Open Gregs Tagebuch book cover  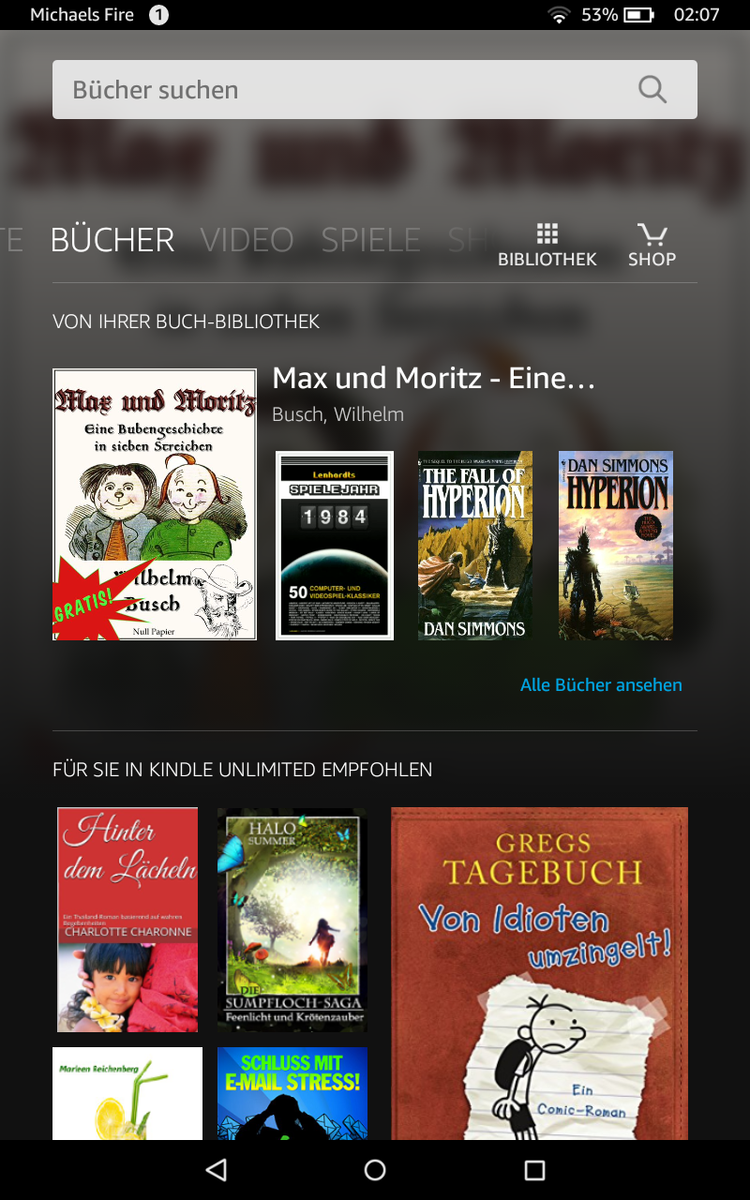tap(540, 974)
